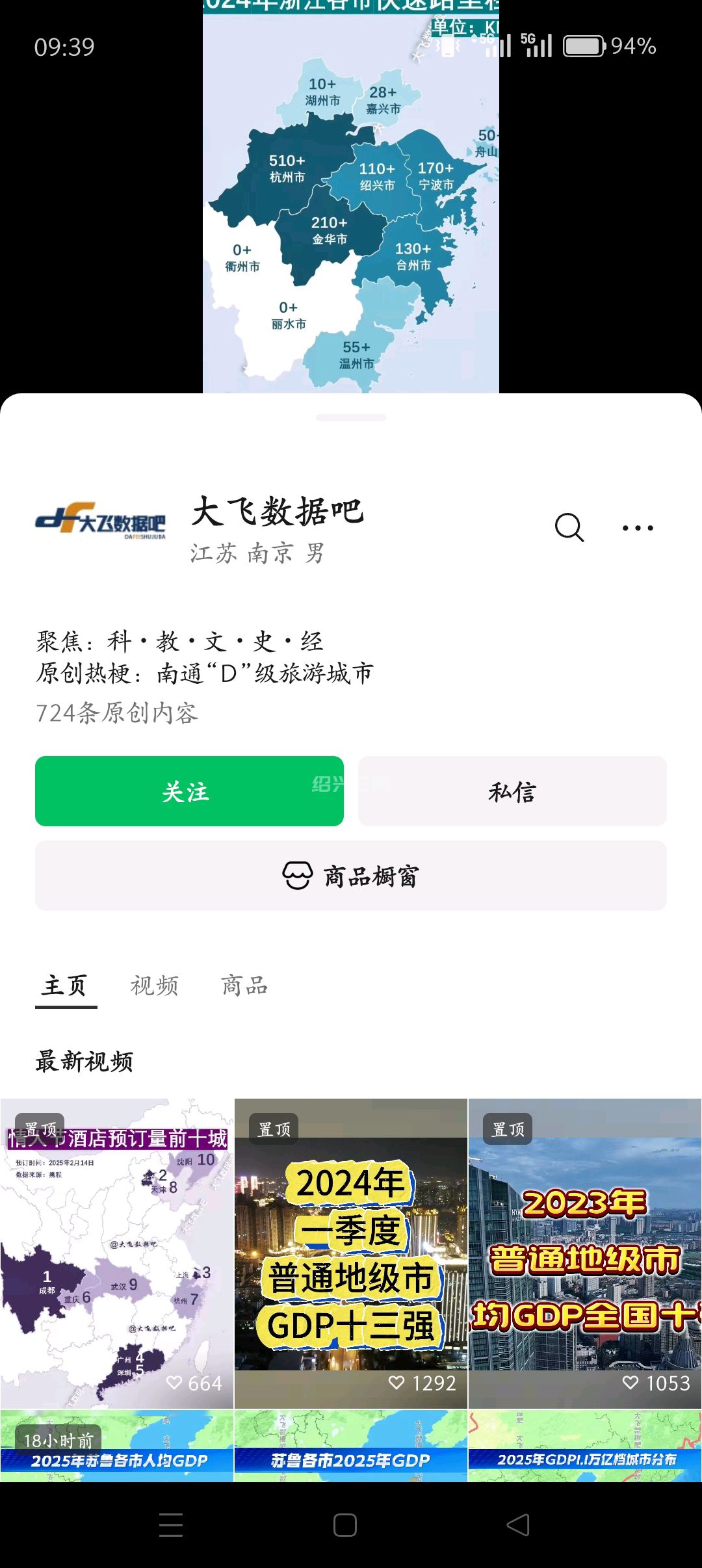Open the 2025年GDP万亿档城市分布 video
The image size is (702, 1568).
point(585,1447)
